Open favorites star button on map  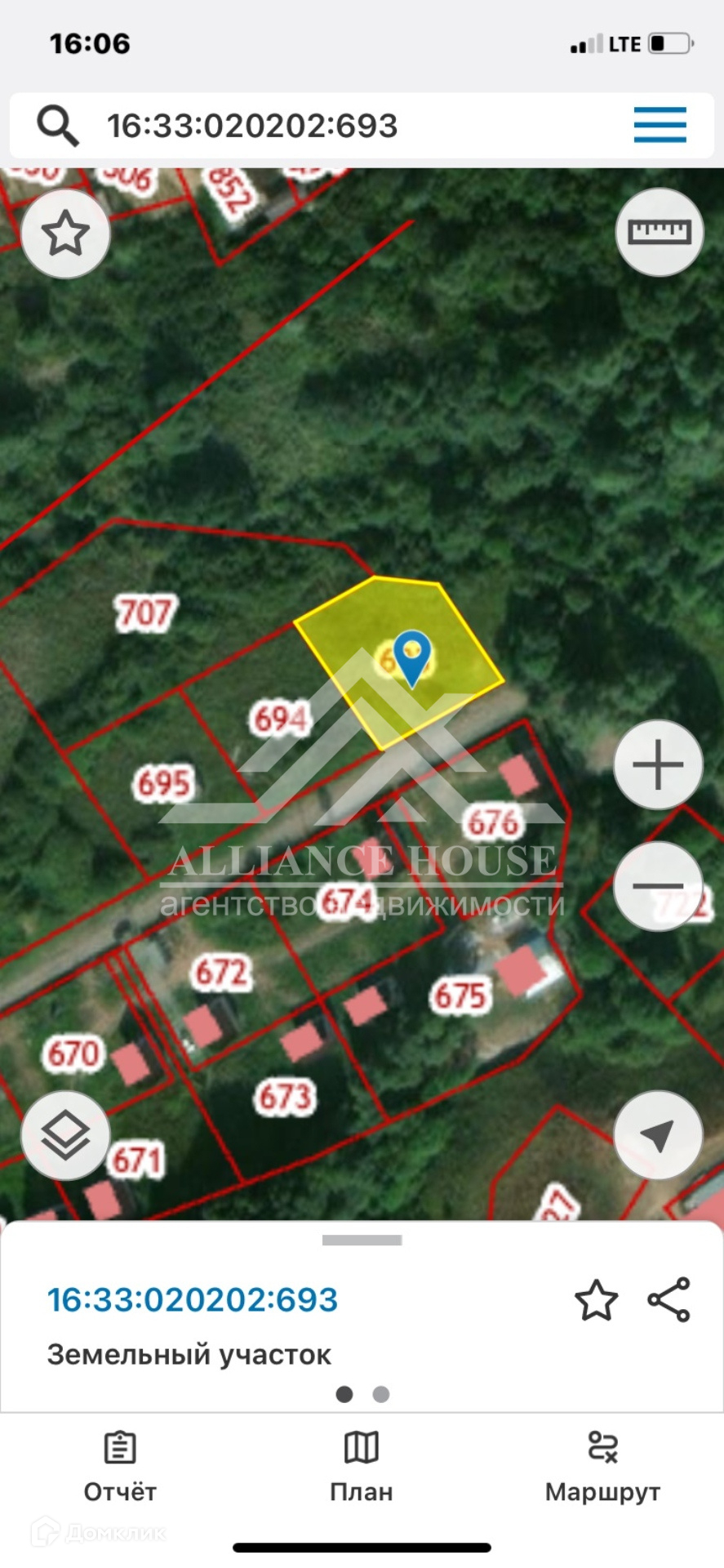point(65,234)
